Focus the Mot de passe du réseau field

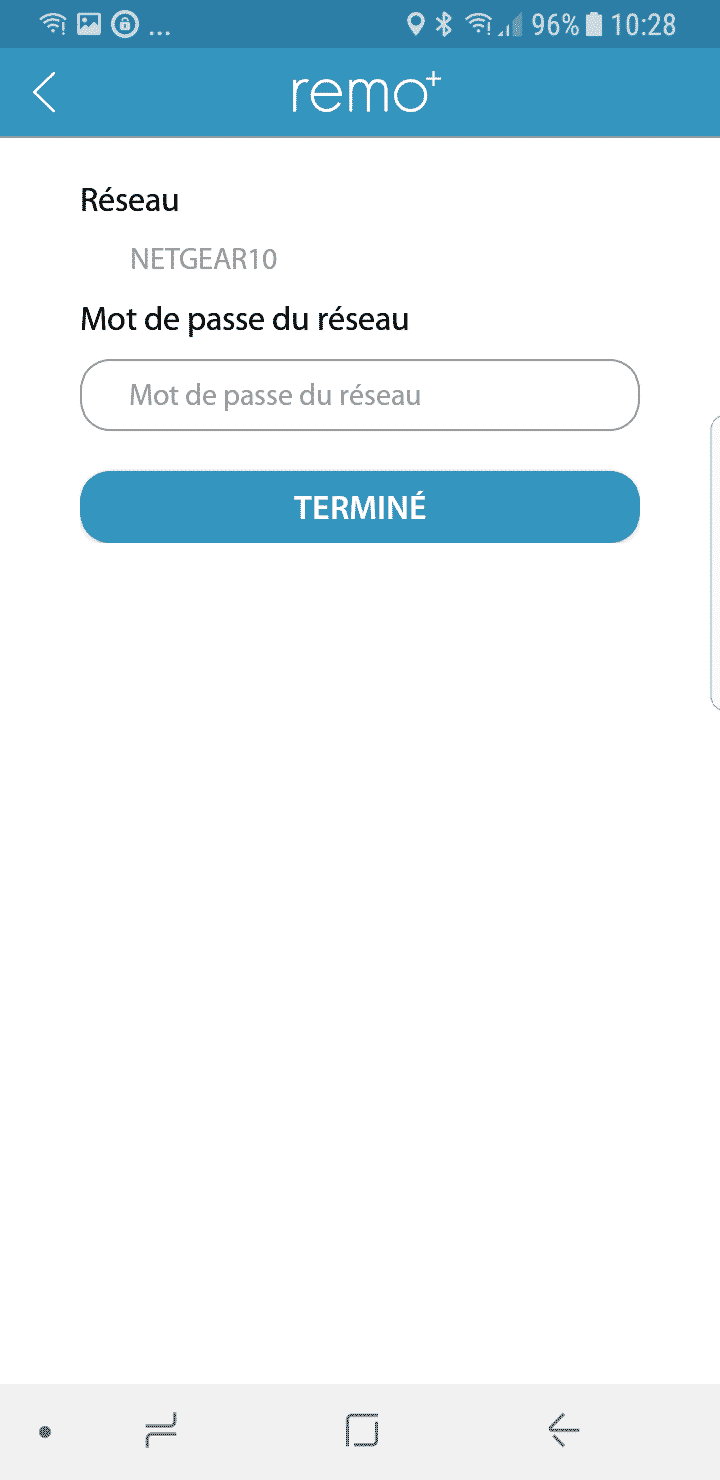pyautogui.click(x=359, y=395)
